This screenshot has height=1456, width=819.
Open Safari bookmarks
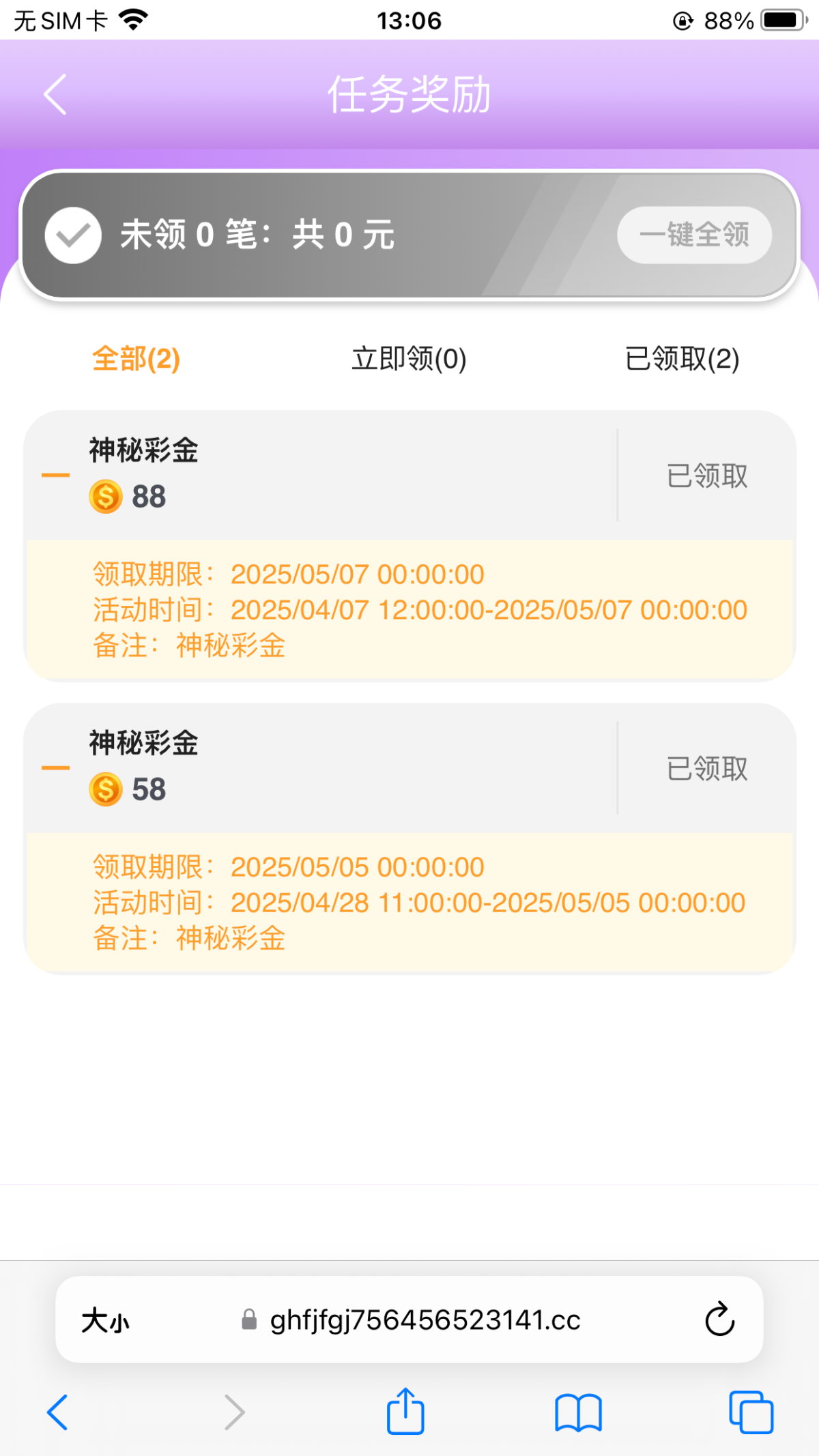coord(578,1412)
